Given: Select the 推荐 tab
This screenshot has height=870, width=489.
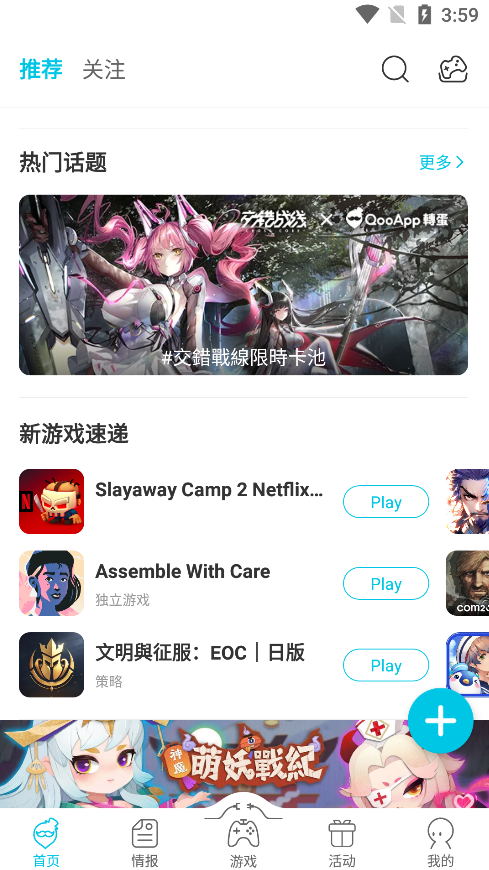Looking at the screenshot, I should (x=41, y=69).
